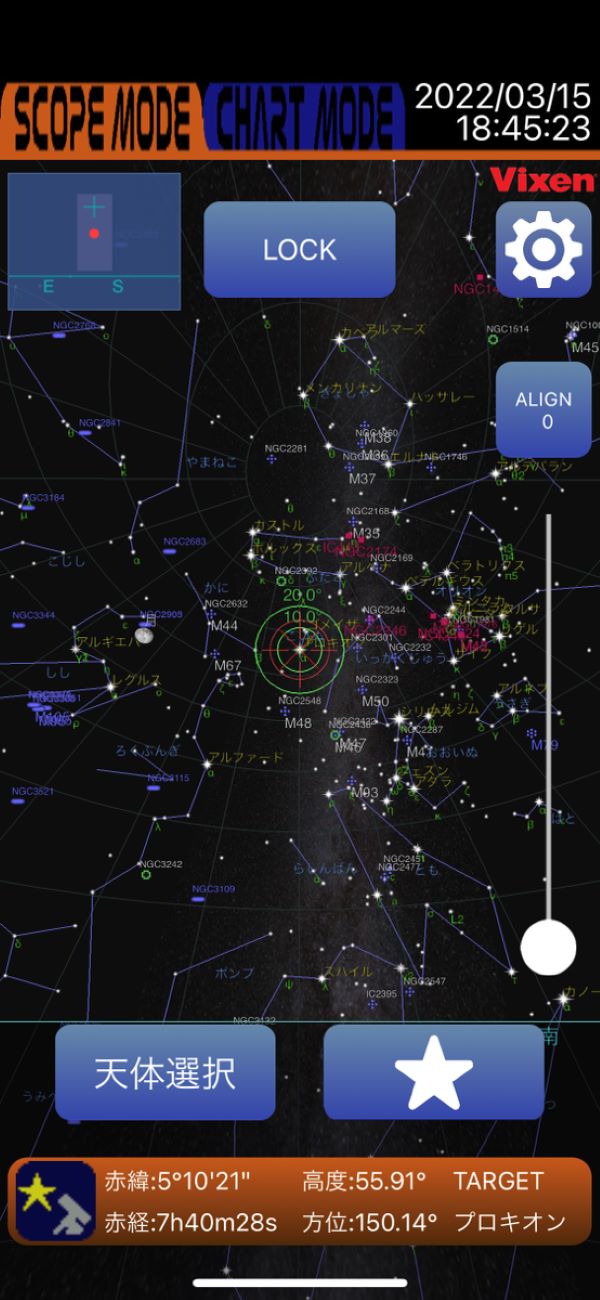Open the target info bar for プロキオン
The height and width of the screenshot is (1300, 600).
[300, 1201]
